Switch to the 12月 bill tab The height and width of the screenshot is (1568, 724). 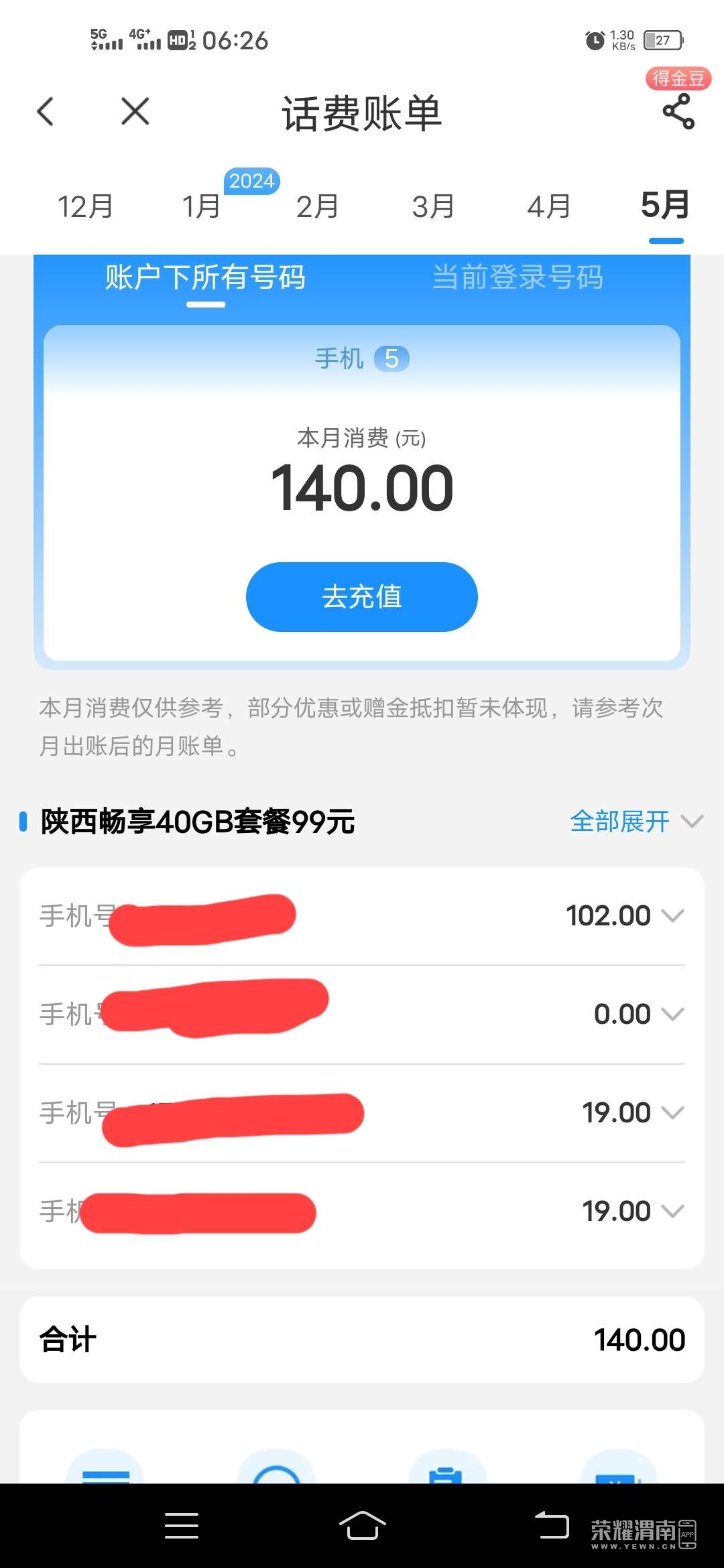(x=85, y=206)
